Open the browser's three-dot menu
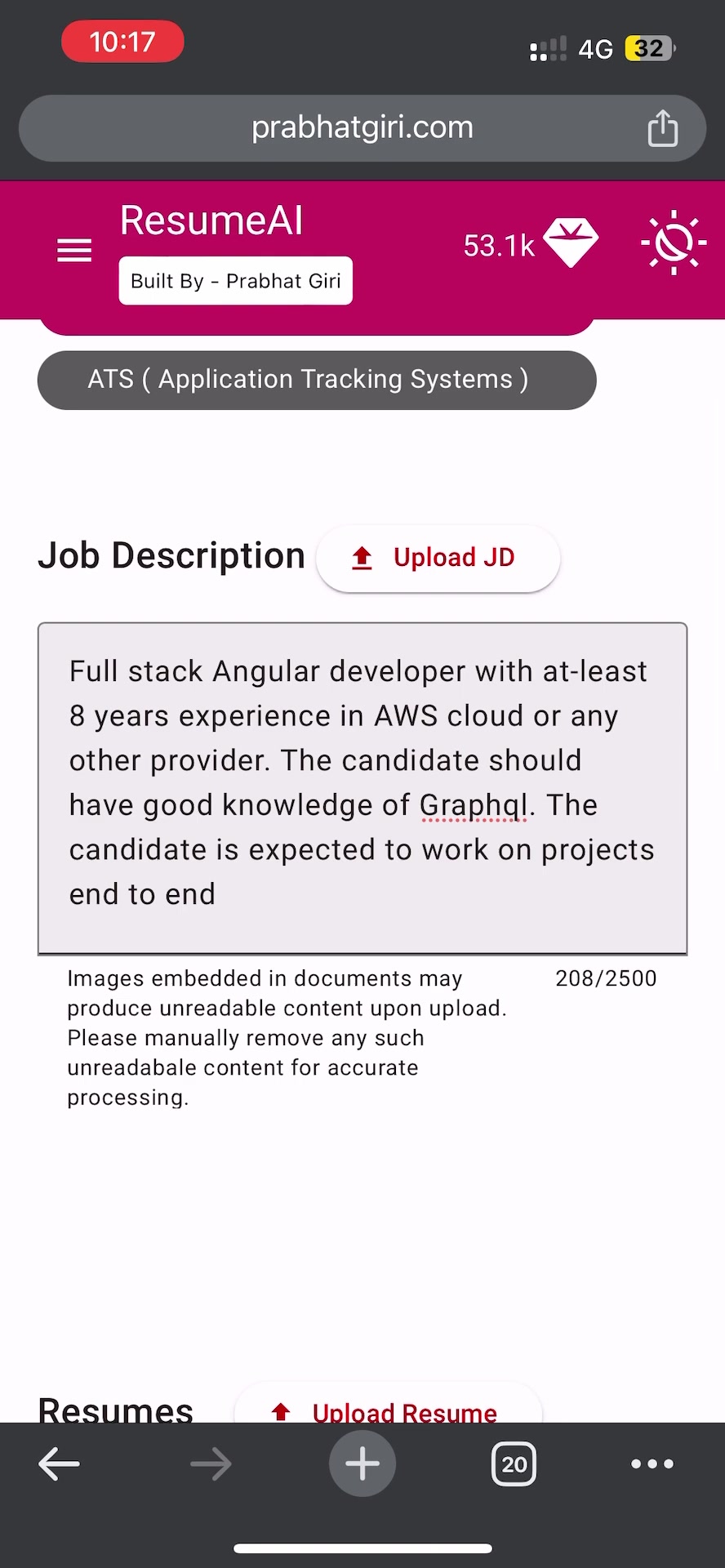The image size is (725, 1568). point(652,1463)
